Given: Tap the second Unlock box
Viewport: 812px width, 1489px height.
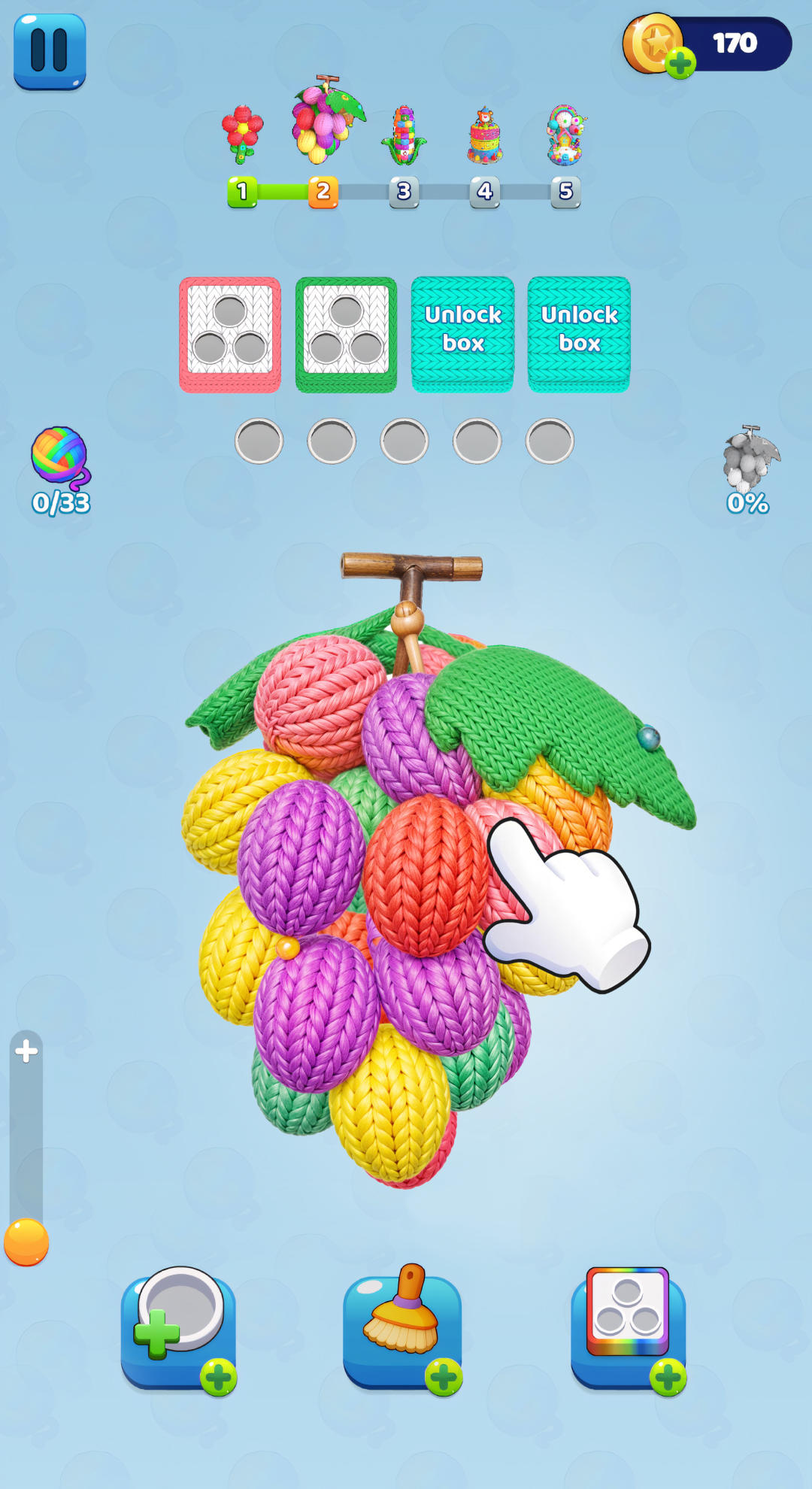Looking at the screenshot, I should [x=578, y=333].
